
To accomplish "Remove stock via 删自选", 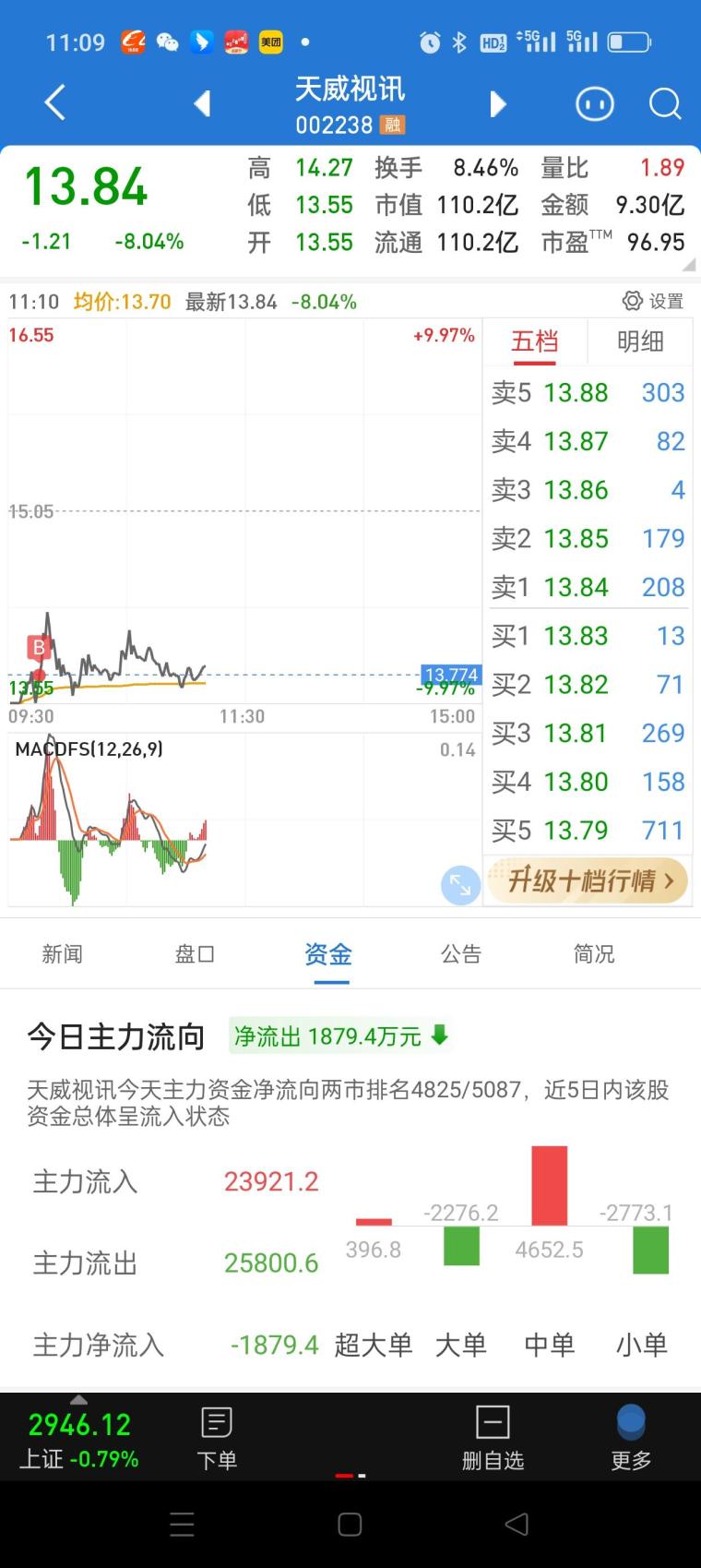I will 493,1438.
